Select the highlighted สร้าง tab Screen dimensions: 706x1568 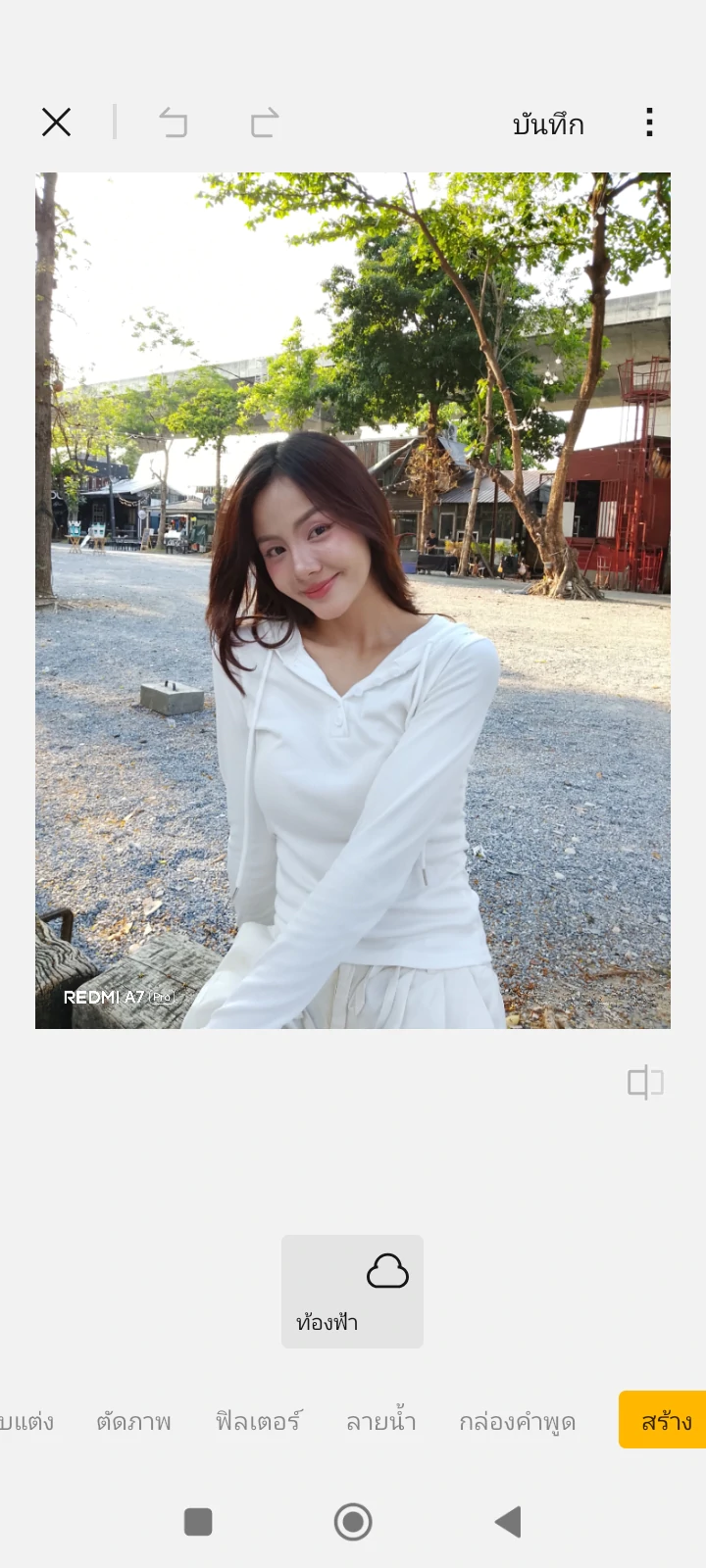[x=665, y=1420]
